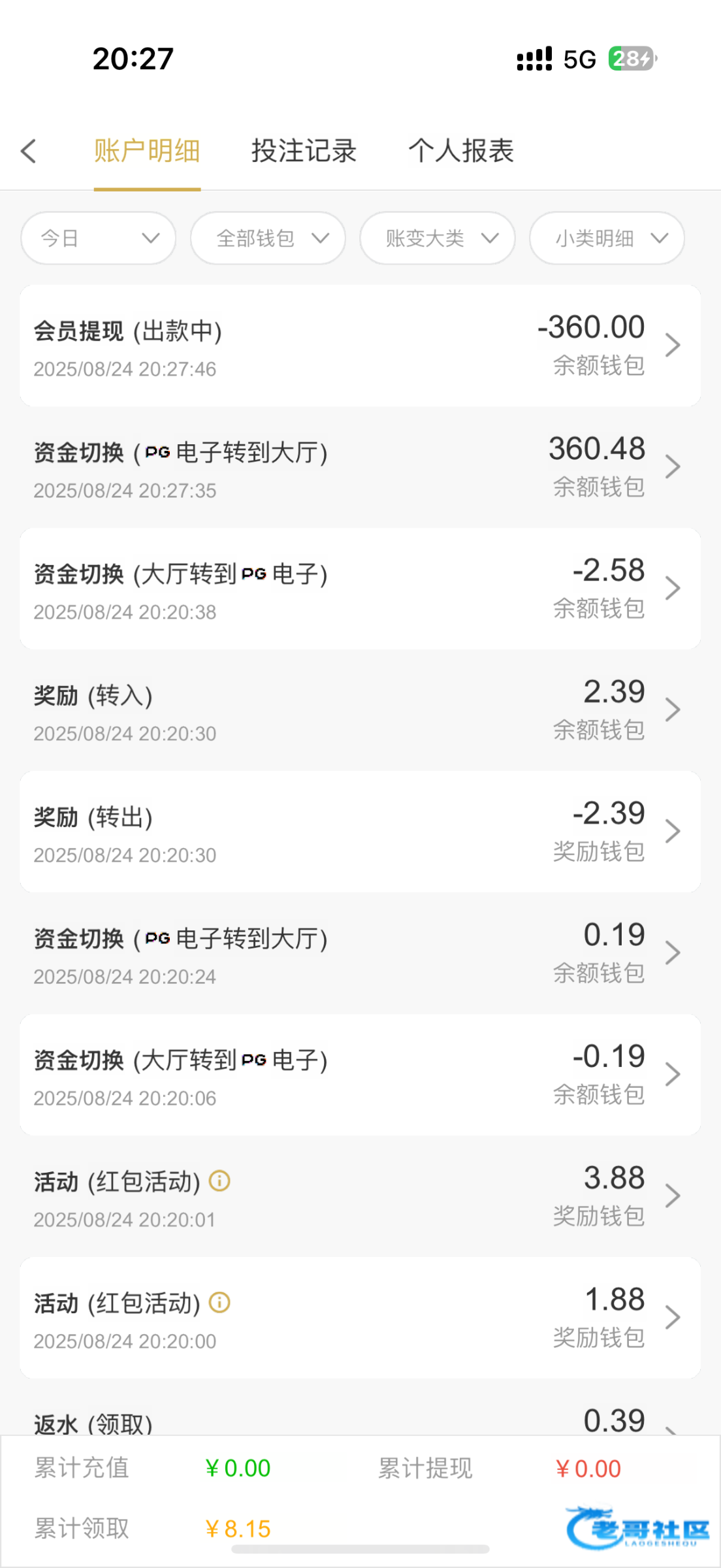This screenshot has height=1568, width=721.
Task: Expand the 全部钱包 wallet filter
Action: [x=268, y=238]
